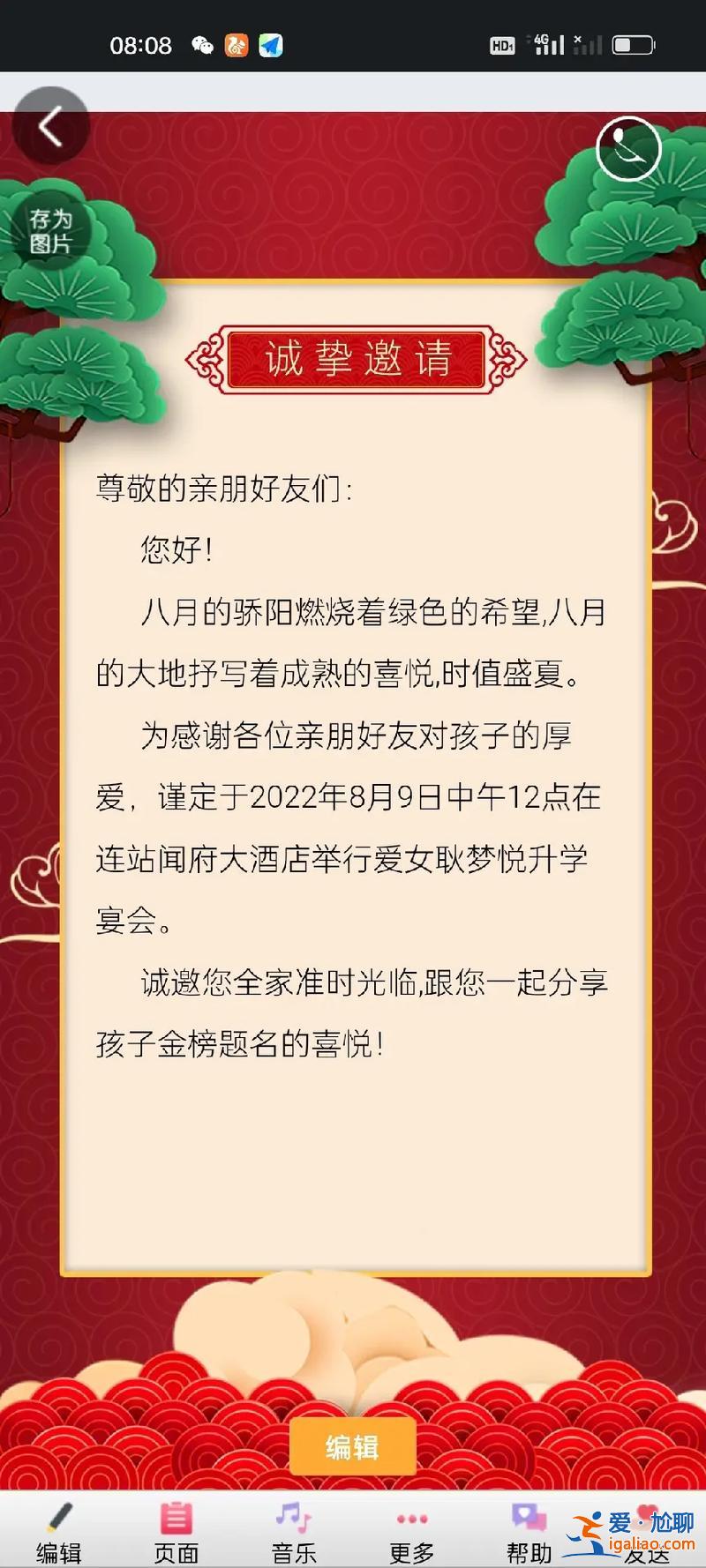Screen dimensions: 706x1568
Task: Open the 更多 menu
Action: (x=411, y=1533)
